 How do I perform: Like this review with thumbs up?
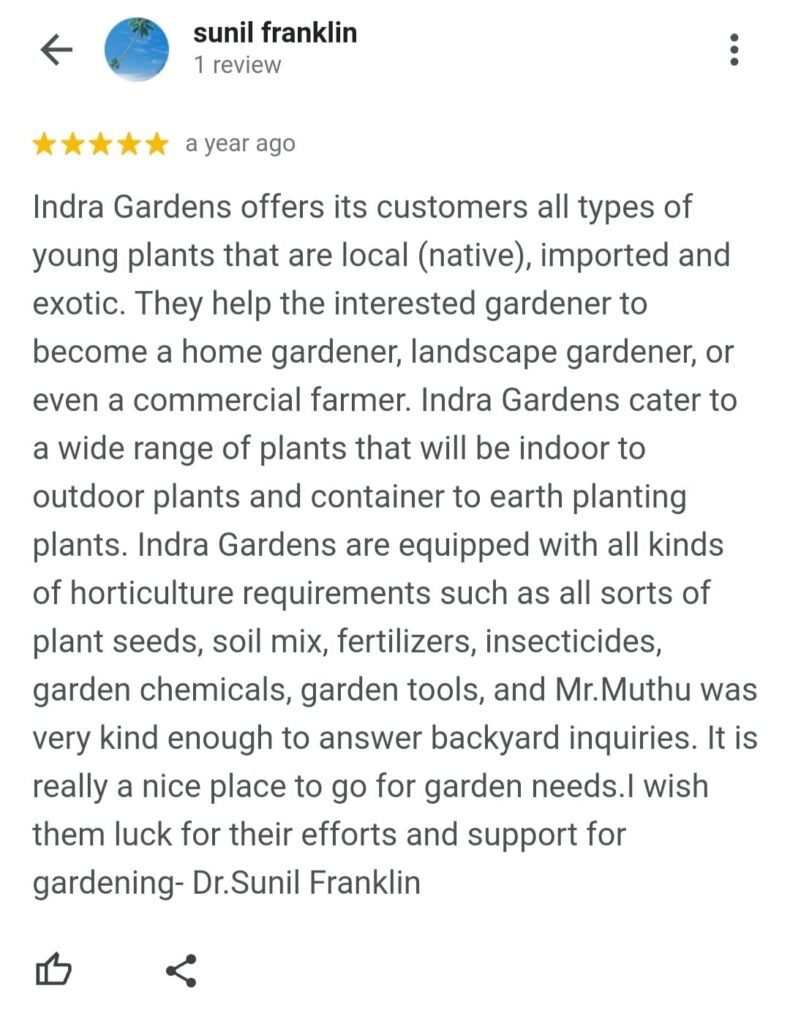click(54, 969)
